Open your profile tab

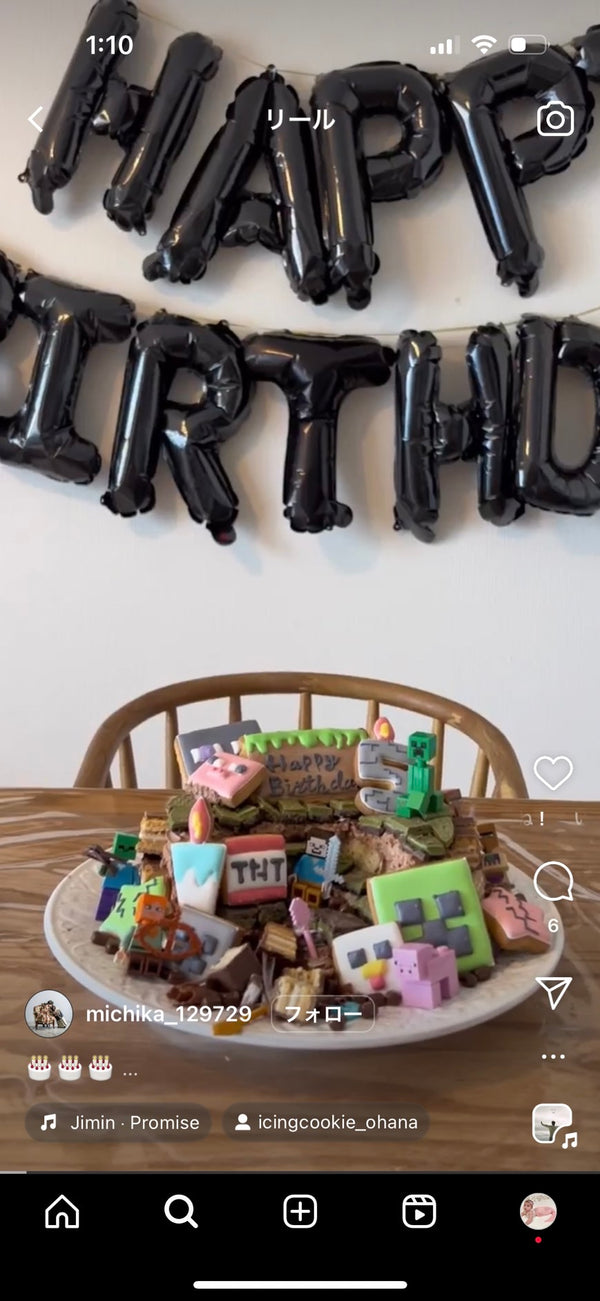[x=538, y=1212]
